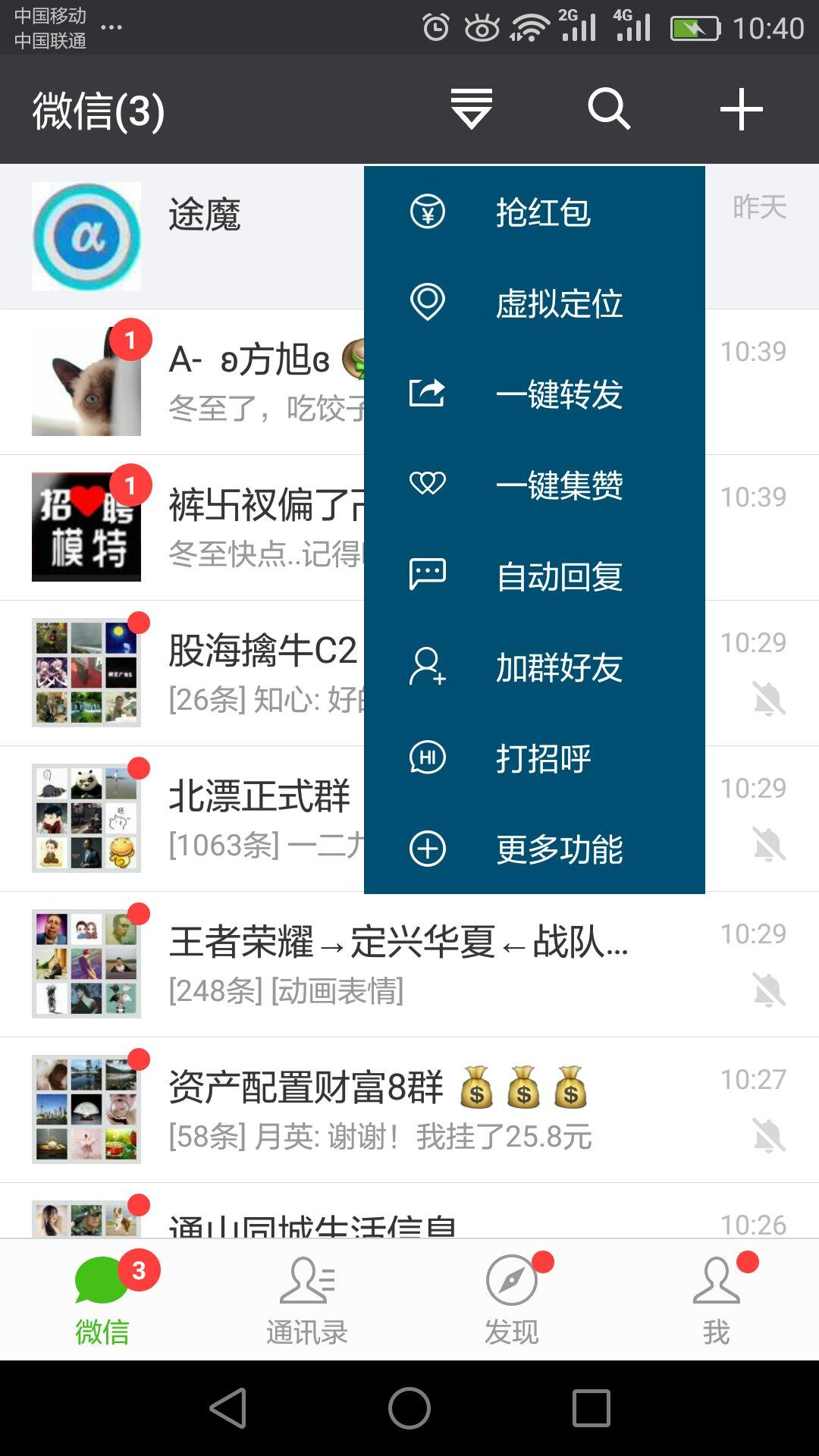The height and width of the screenshot is (1456, 819).
Task: Tap the plus icon to add new chat
Action: [741, 108]
